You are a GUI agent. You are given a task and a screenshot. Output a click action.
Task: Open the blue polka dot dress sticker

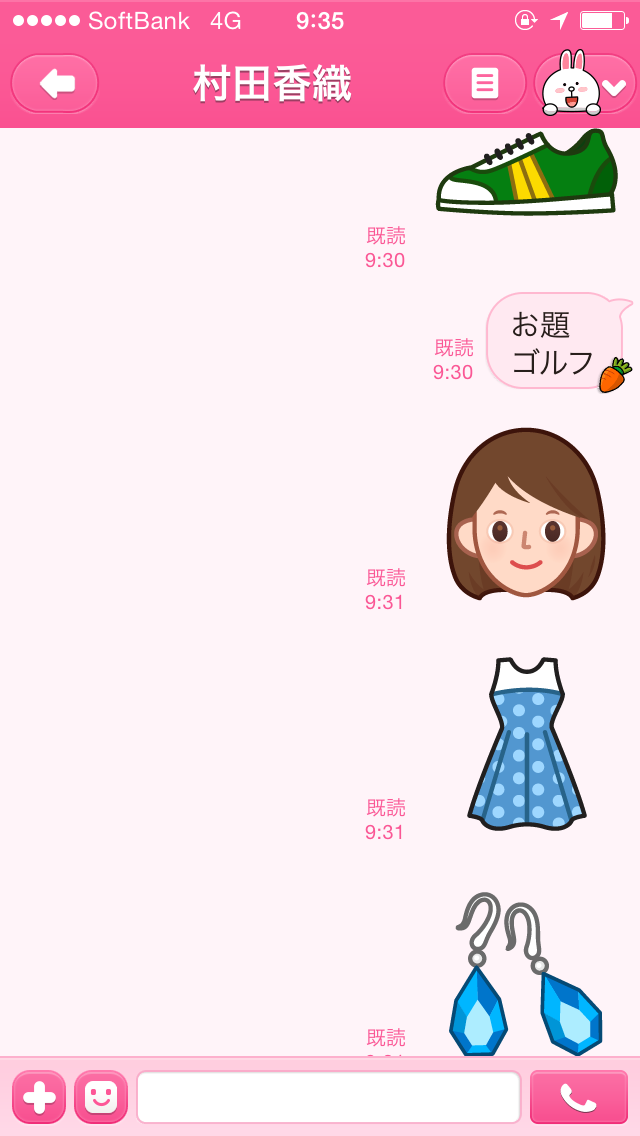[x=527, y=744]
